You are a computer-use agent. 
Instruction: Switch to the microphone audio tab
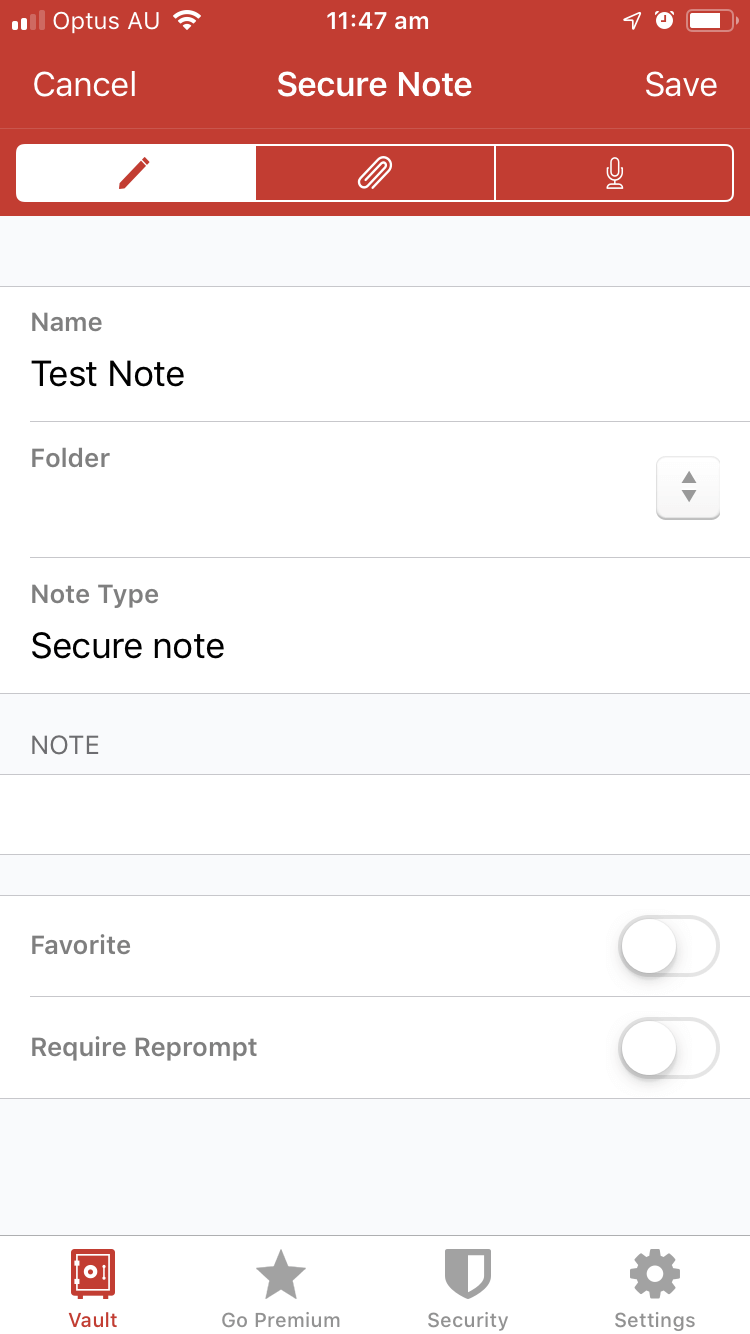(614, 173)
